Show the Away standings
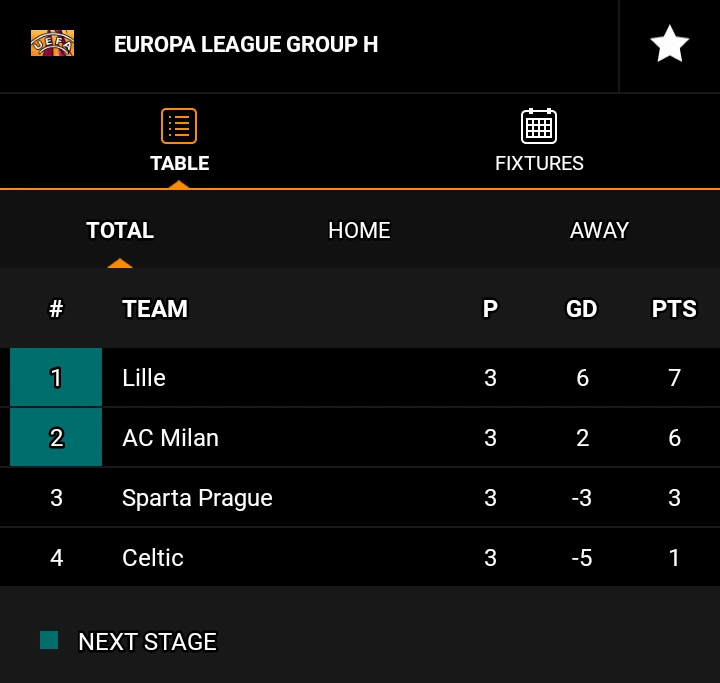The height and width of the screenshot is (683, 720). (x=599, y=231)
